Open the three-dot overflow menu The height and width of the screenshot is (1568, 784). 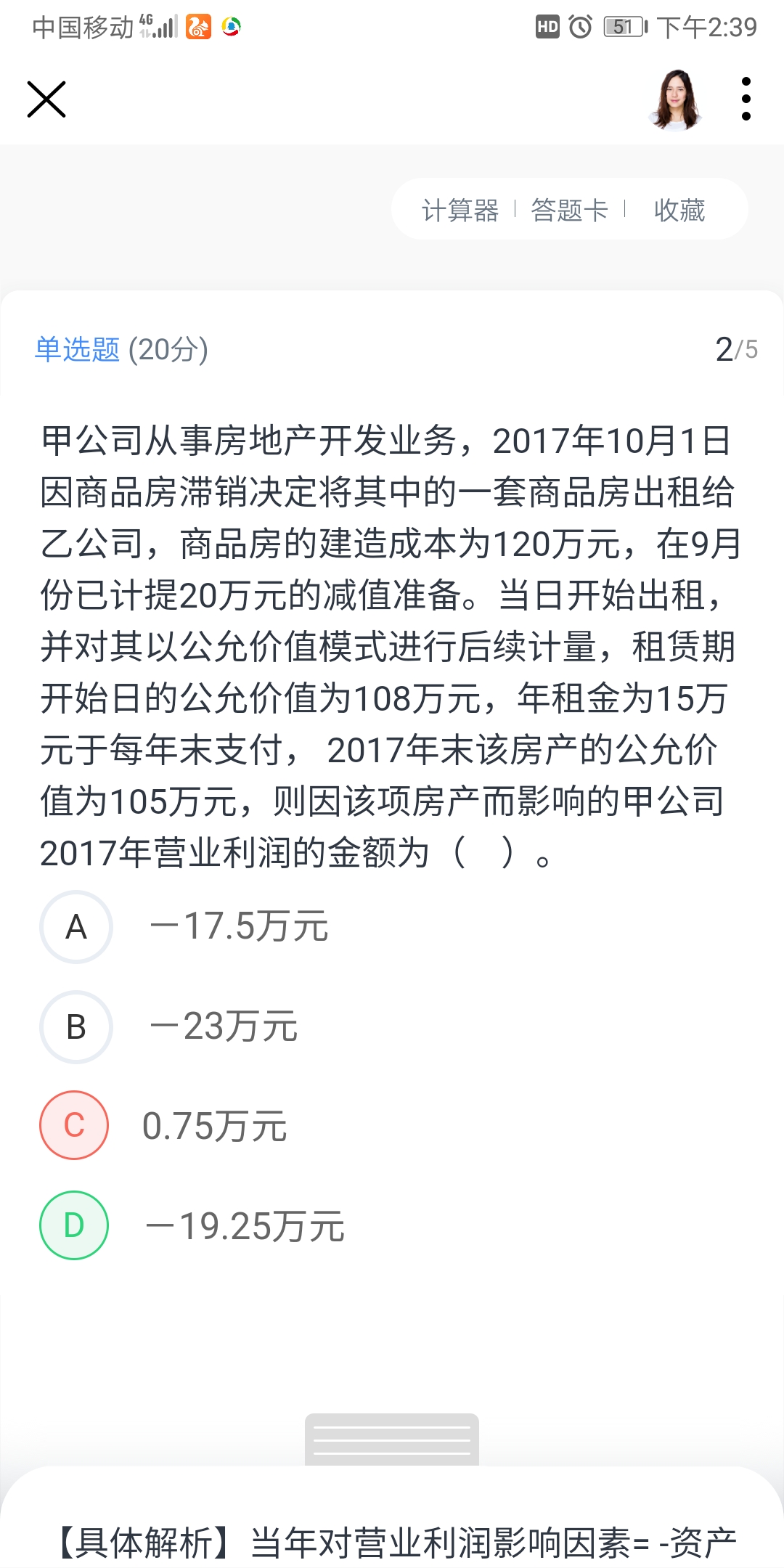tap(746, 99)
